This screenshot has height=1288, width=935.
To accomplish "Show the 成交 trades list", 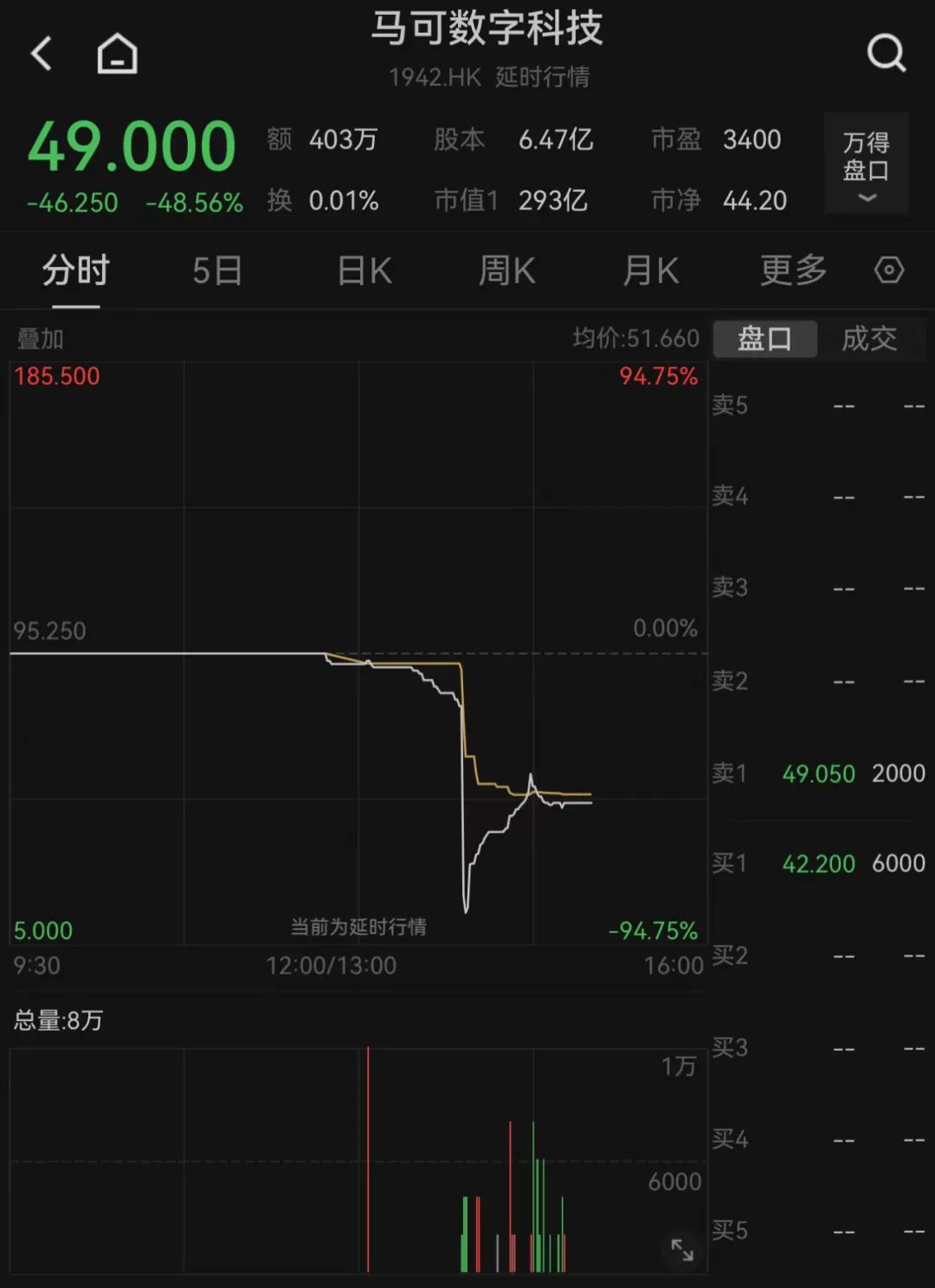I will pos(869,339).
